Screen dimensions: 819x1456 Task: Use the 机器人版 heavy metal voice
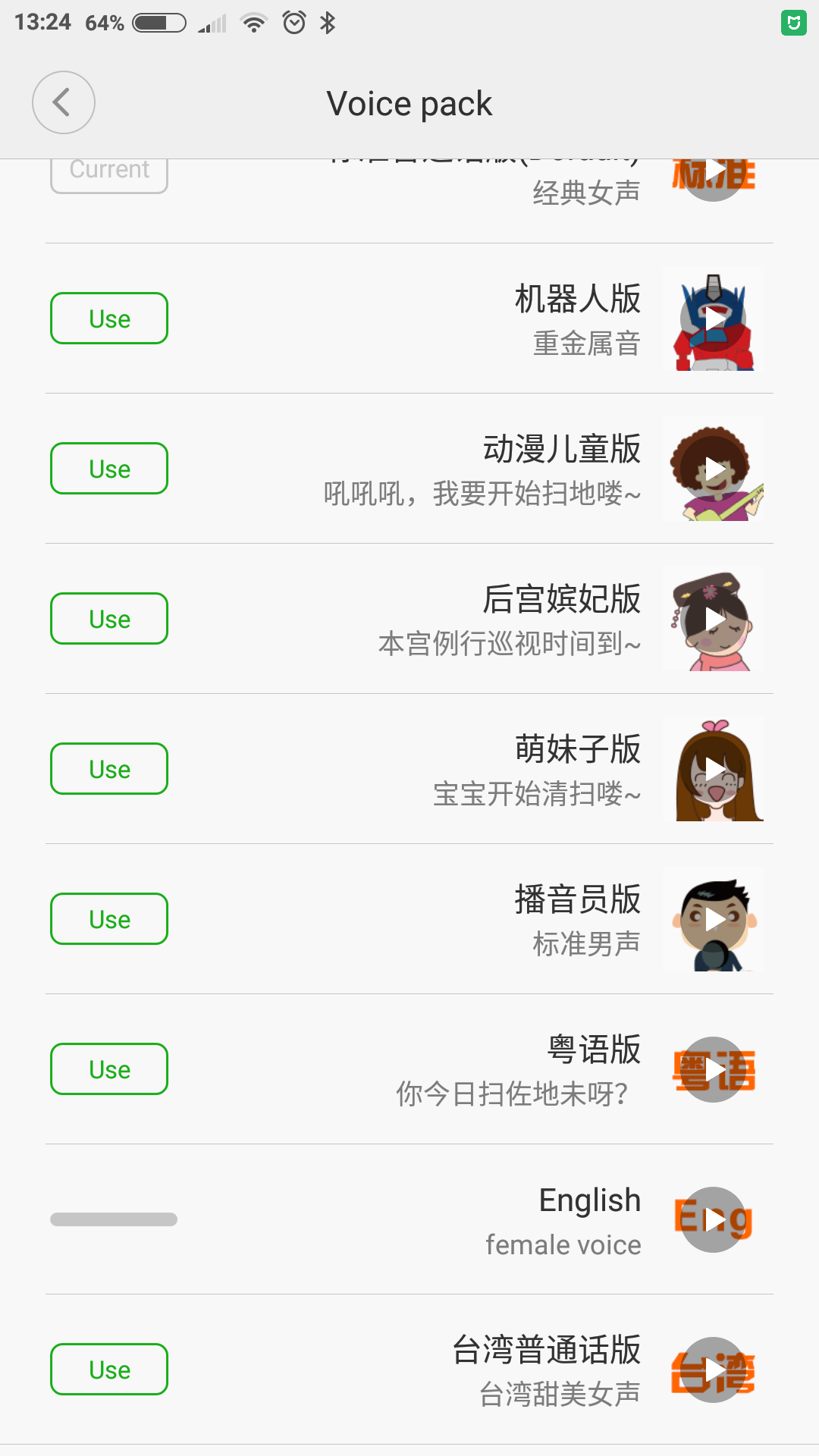click(x=108, y=318)
